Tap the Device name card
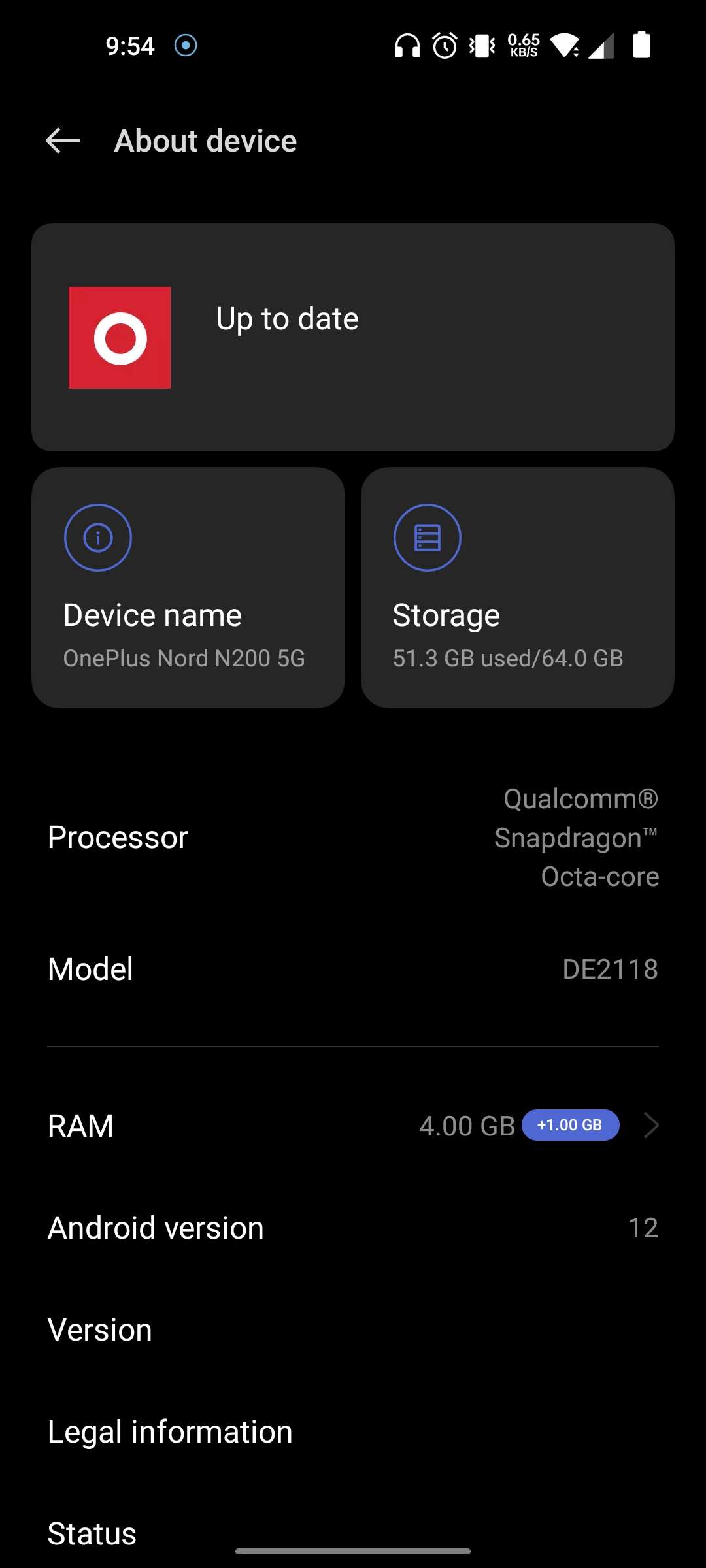 pyautogui.click(x=189, y=587)
